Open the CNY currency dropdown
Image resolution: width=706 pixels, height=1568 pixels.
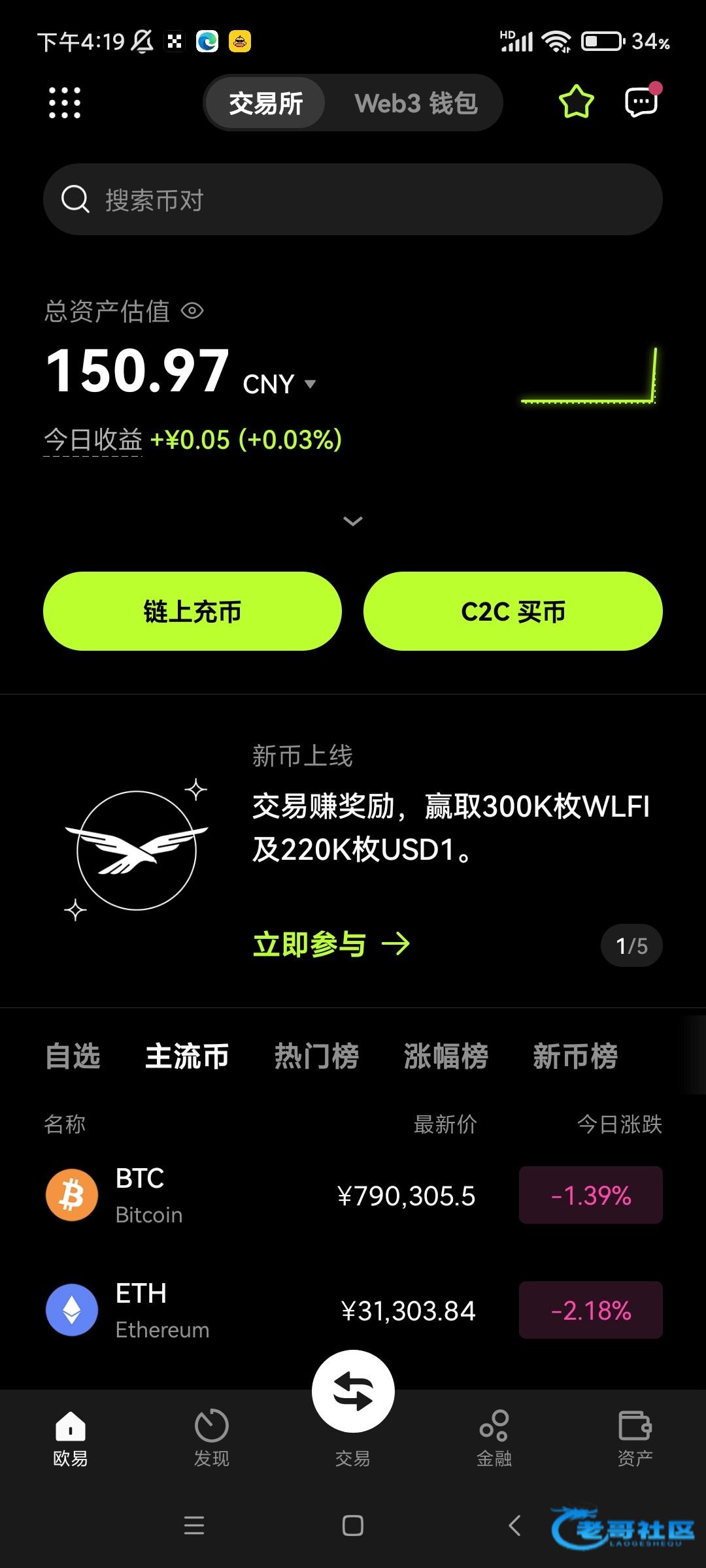pos(280,384)
